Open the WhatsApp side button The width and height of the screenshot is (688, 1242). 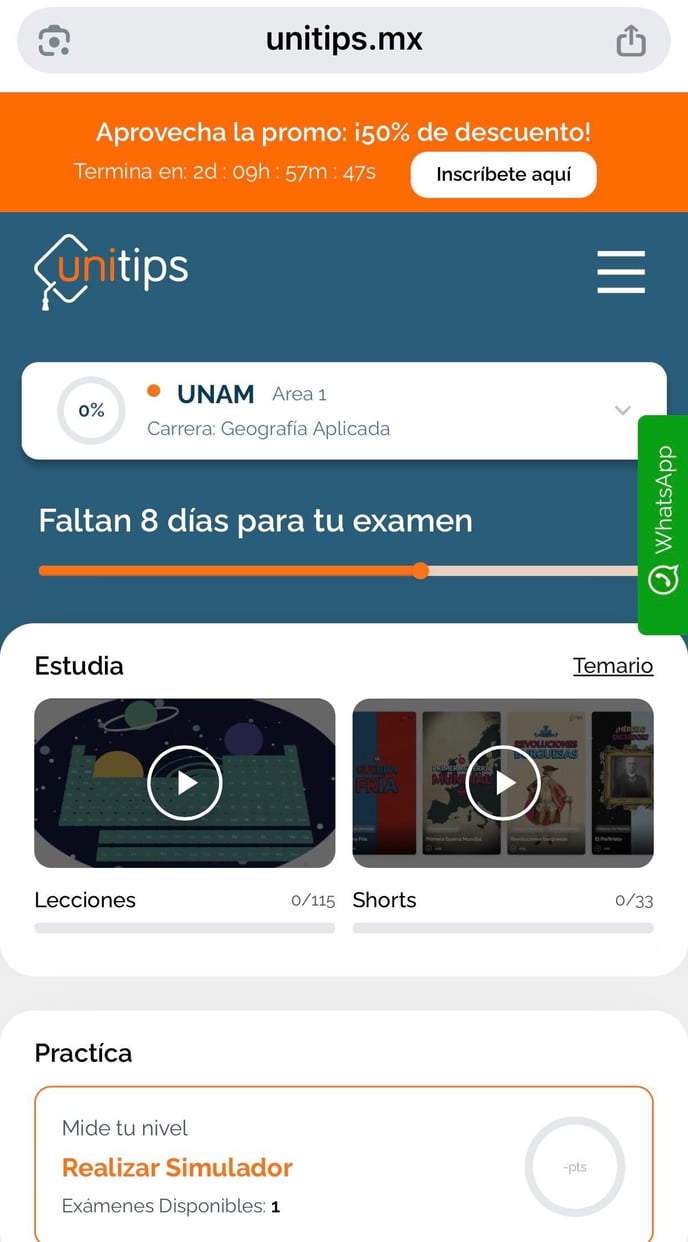coord(663,523)
